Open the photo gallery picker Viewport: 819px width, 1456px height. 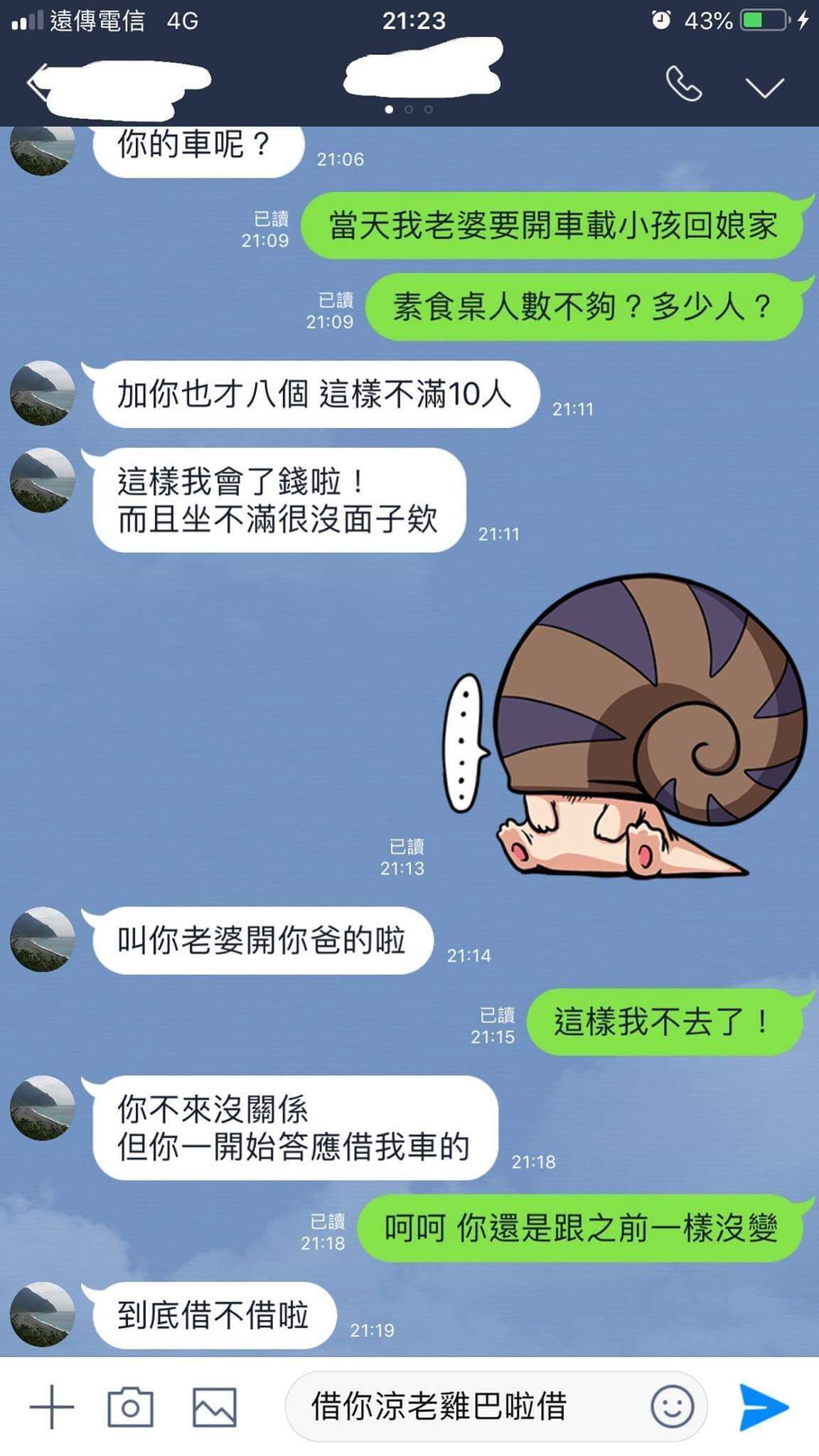[x=215, y=1407]
